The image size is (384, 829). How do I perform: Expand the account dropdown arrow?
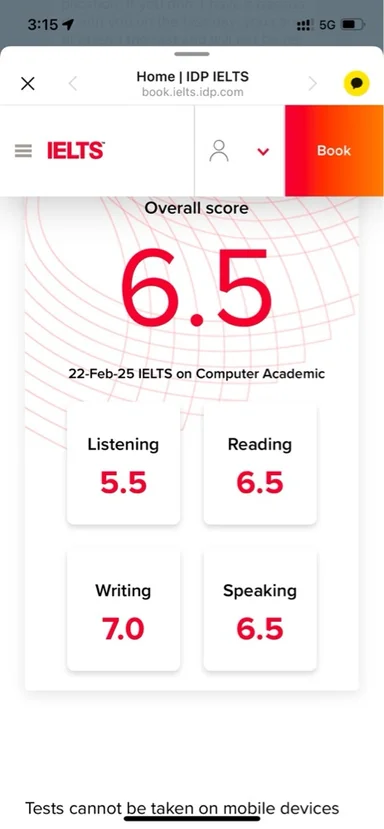click(263, 152)
